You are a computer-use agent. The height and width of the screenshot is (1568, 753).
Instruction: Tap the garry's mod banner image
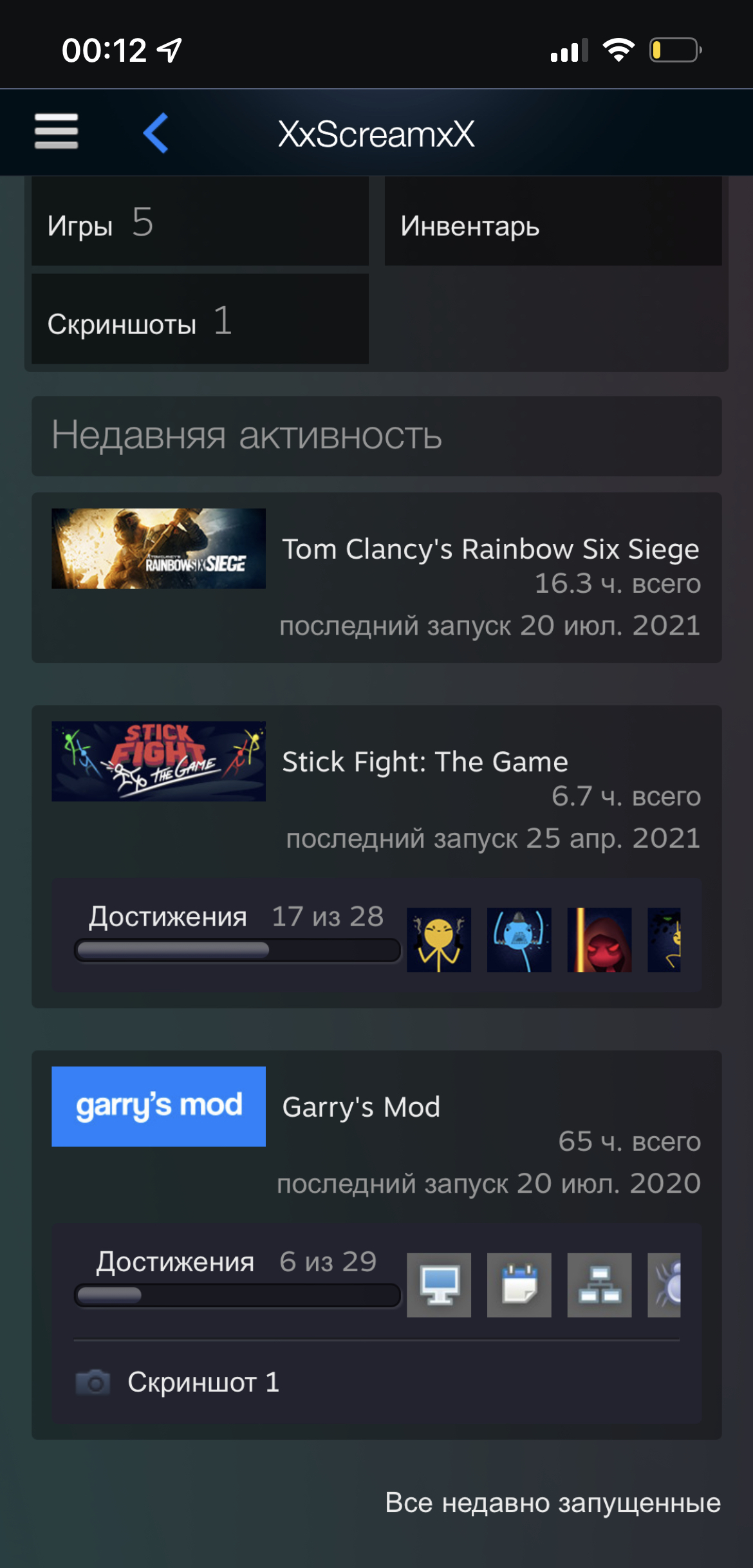pyautogui.click(x=158, y=1106)
